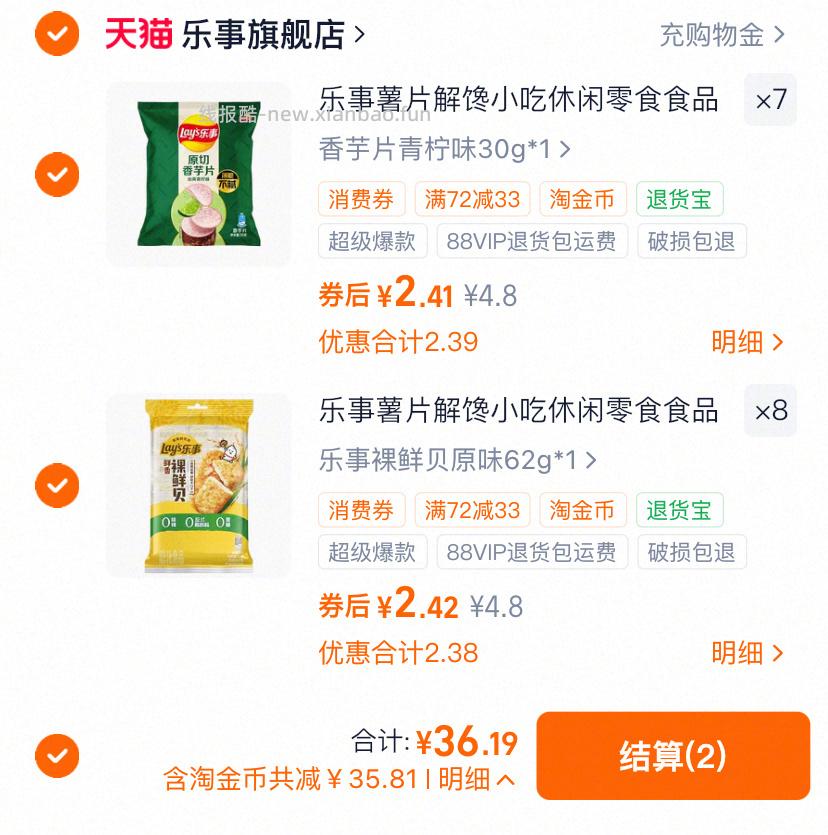This screenshot has width=828, height=835.
Task: Click the Tmall cat logo
Action: pos(138,31)
